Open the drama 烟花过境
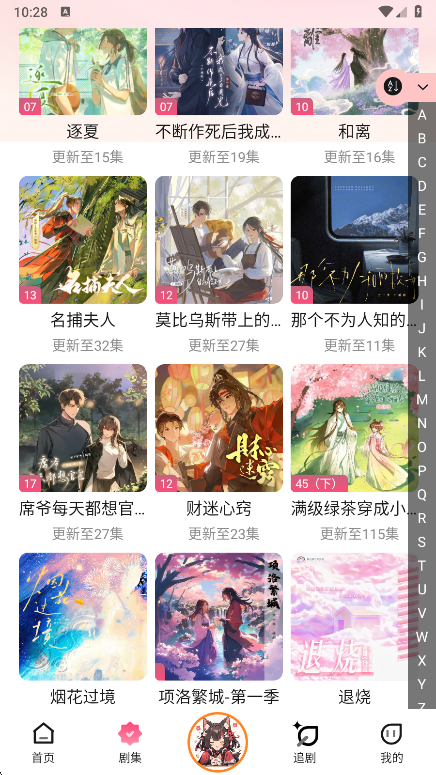The width and height of the screenshot is (436, 775). click(x=83, y=616)
